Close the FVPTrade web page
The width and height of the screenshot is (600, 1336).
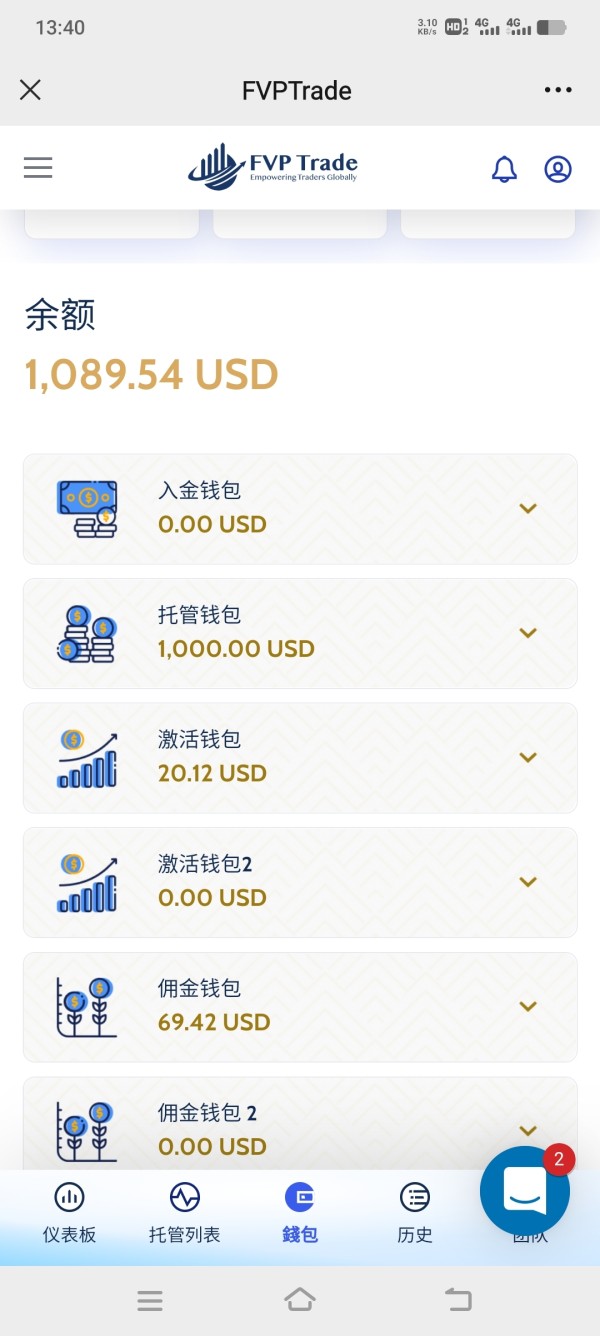click(x=30, y=90)
